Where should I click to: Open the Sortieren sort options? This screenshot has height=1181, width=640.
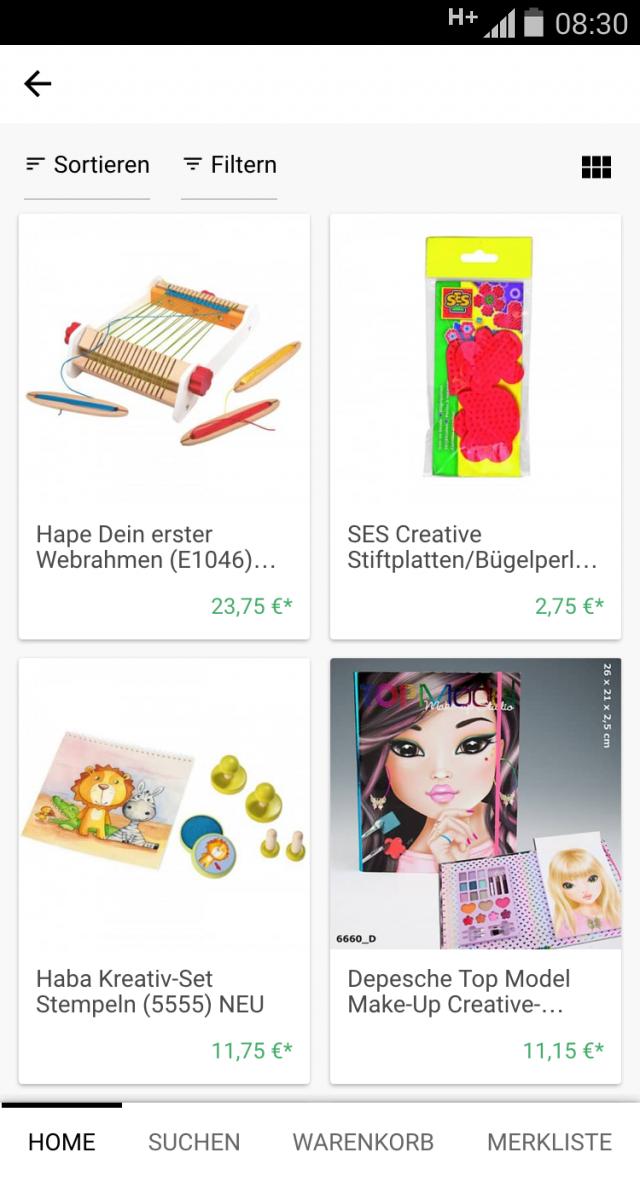tap(87, 165)
